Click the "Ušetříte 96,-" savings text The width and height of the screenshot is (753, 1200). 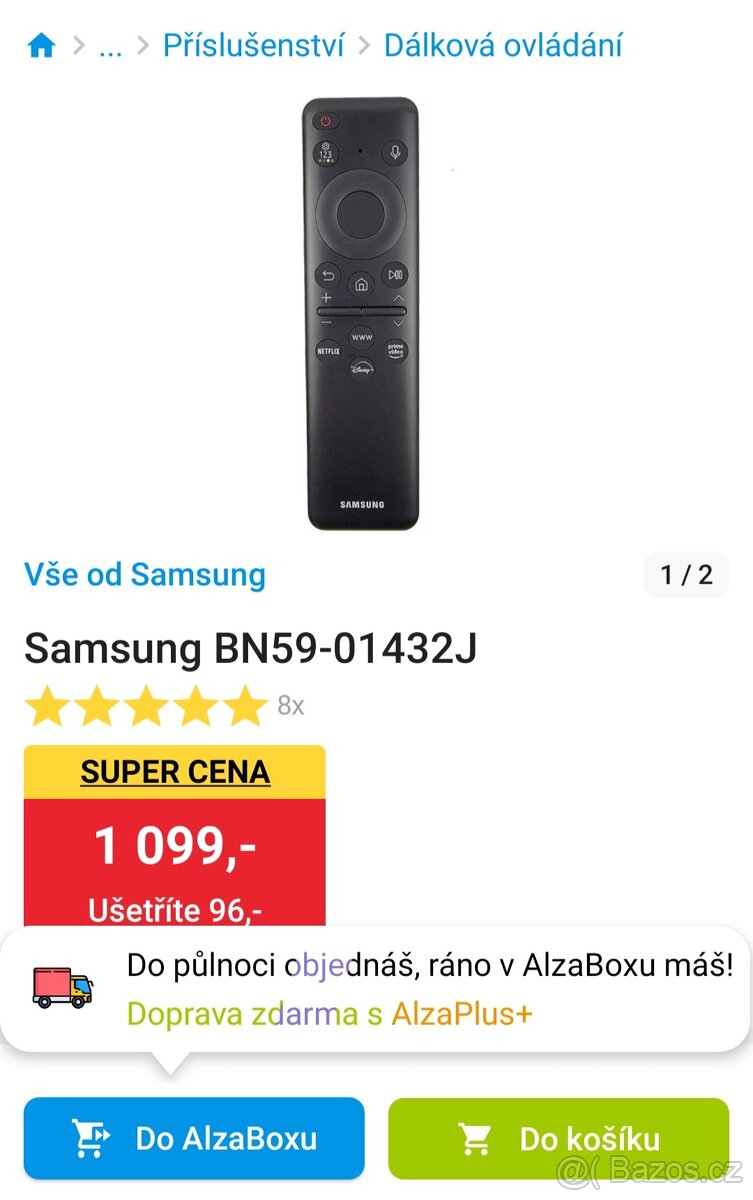point(175,909)
